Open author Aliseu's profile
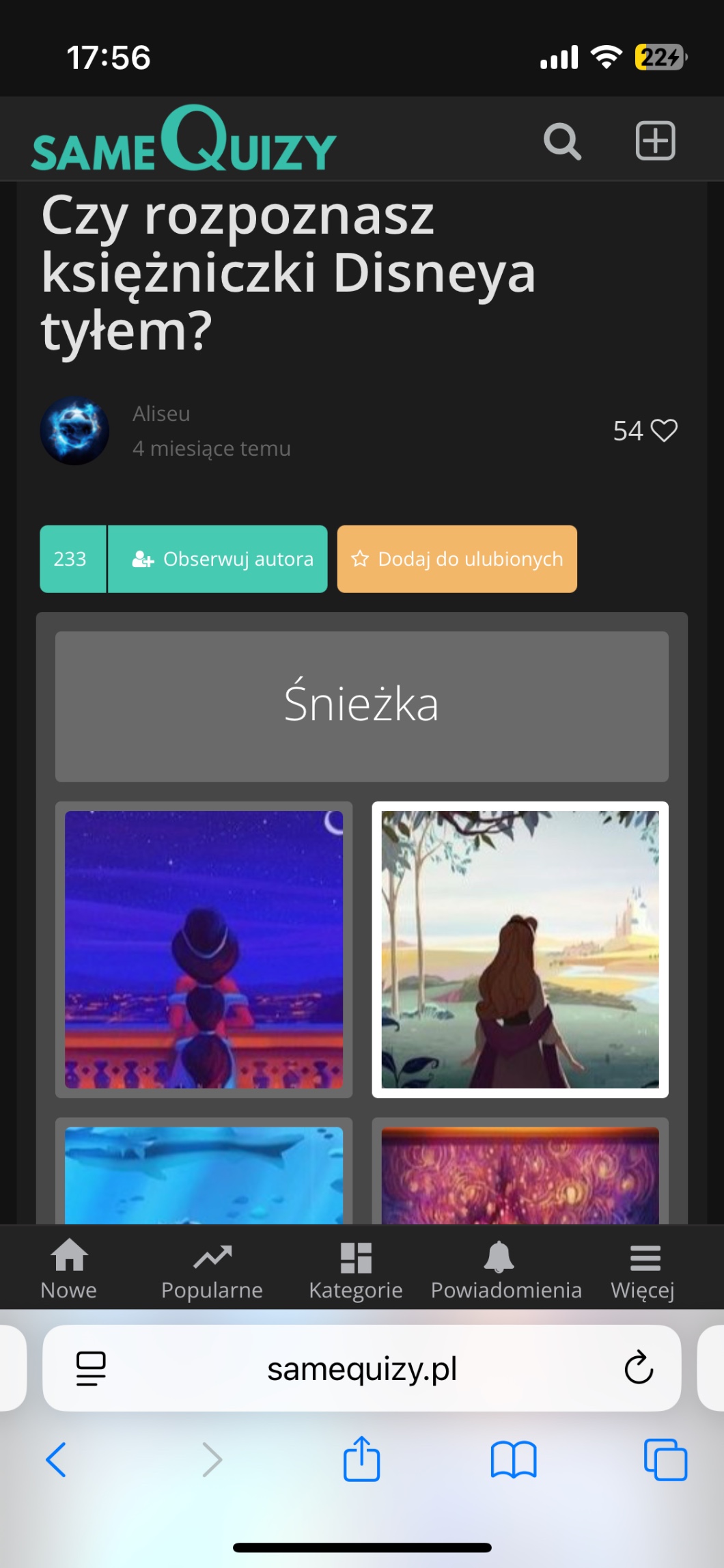 [162, 413]
